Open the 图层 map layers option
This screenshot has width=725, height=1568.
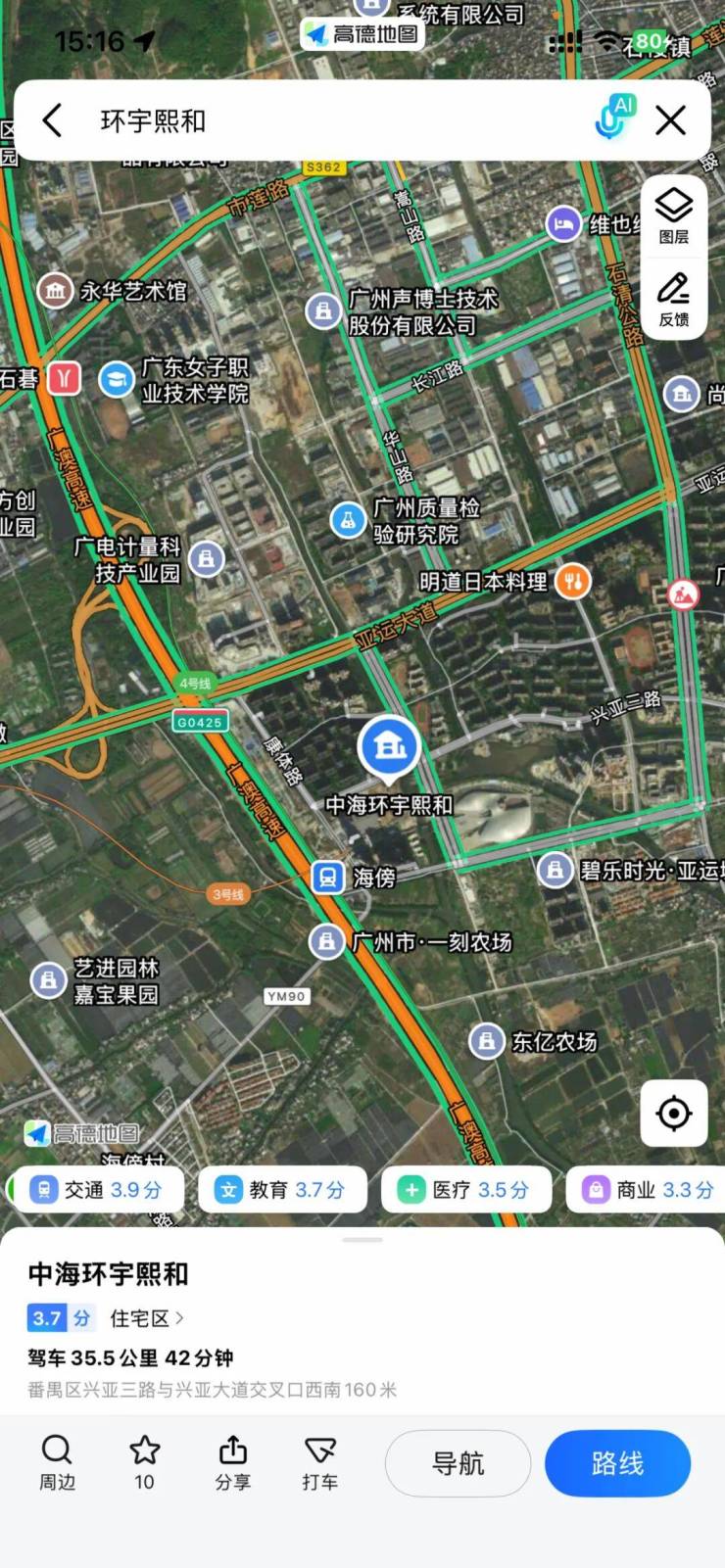(x=674, y=216)
